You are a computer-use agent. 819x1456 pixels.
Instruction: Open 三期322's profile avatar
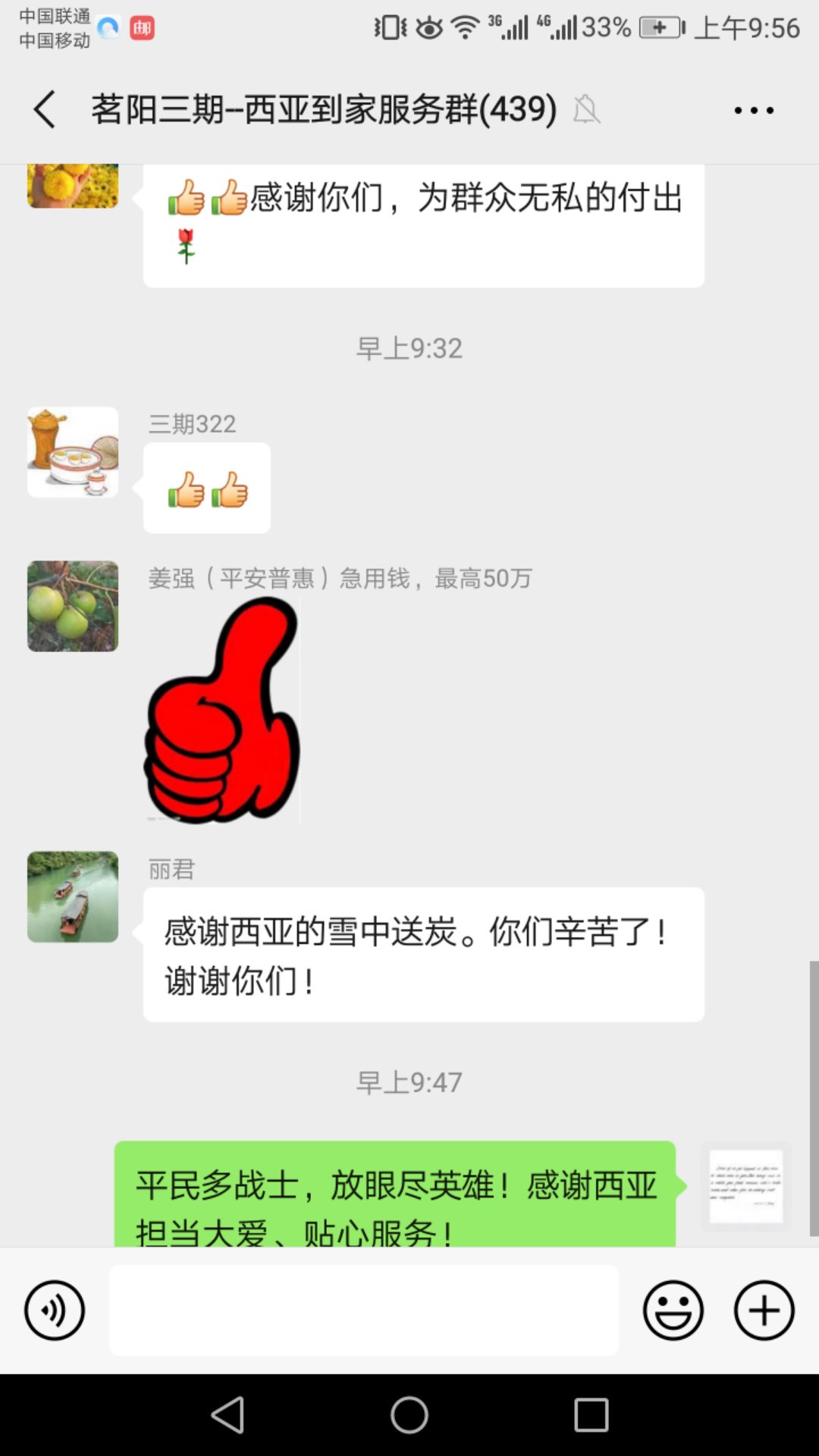[x=72, y=452]
